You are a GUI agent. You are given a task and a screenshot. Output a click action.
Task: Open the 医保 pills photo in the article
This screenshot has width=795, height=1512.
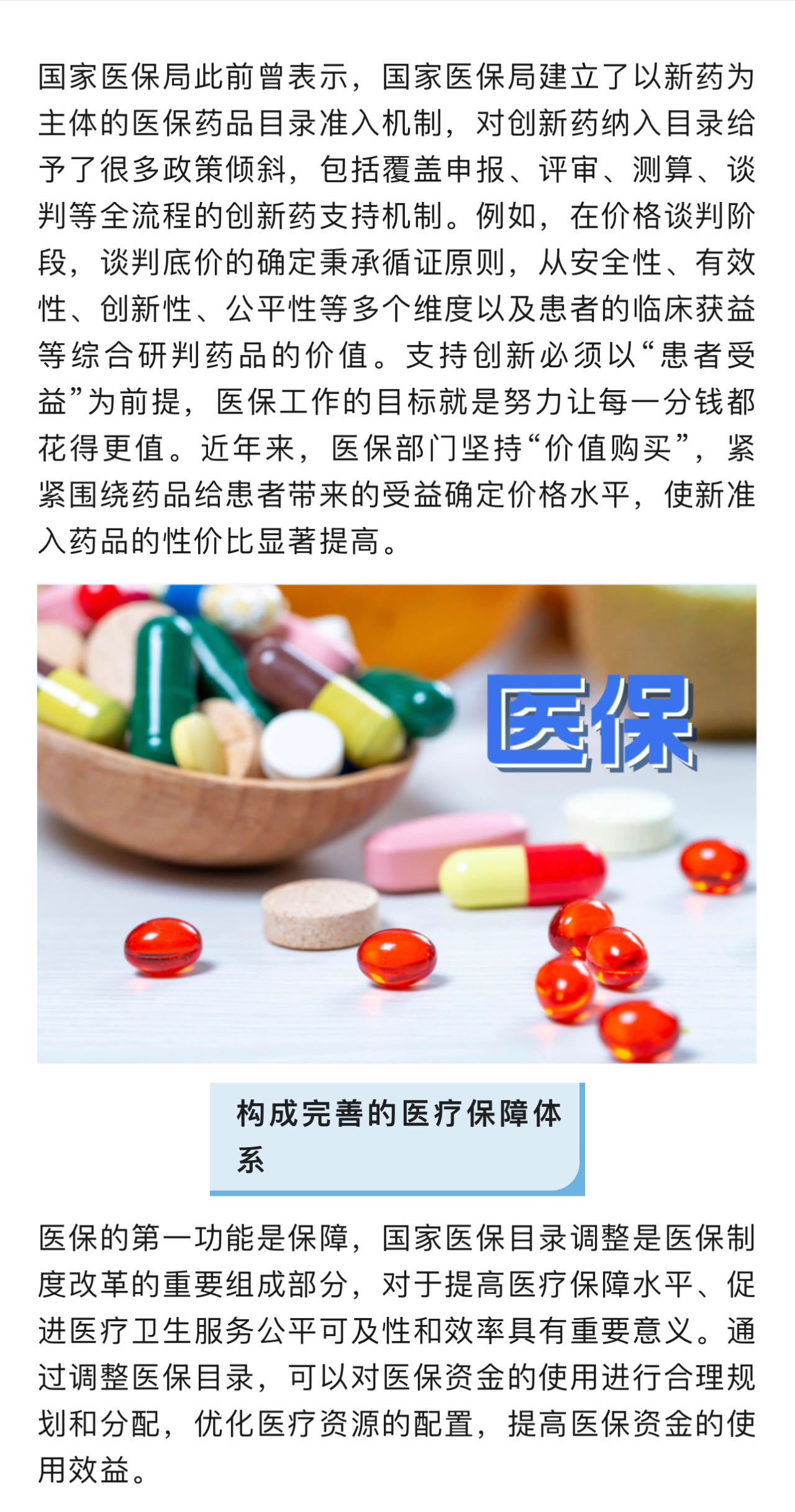pos(397,823)
